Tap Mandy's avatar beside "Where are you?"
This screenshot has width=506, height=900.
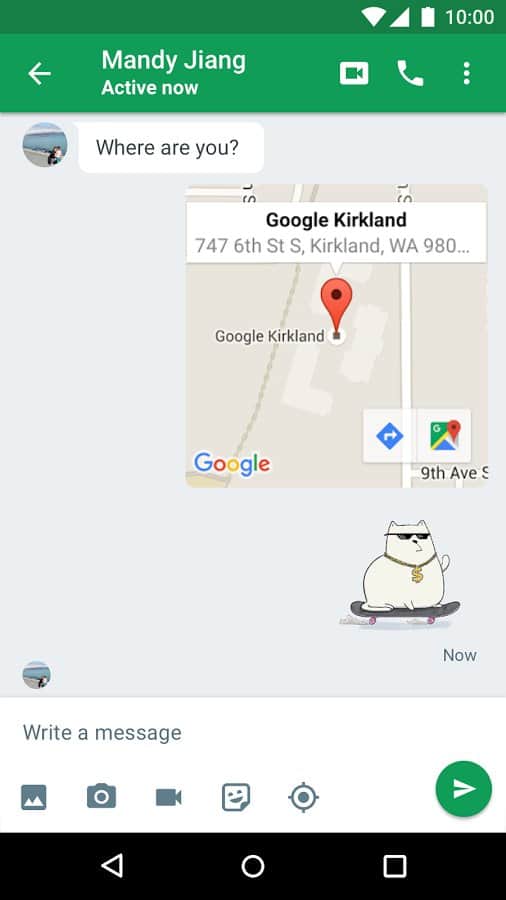[45, 145]
